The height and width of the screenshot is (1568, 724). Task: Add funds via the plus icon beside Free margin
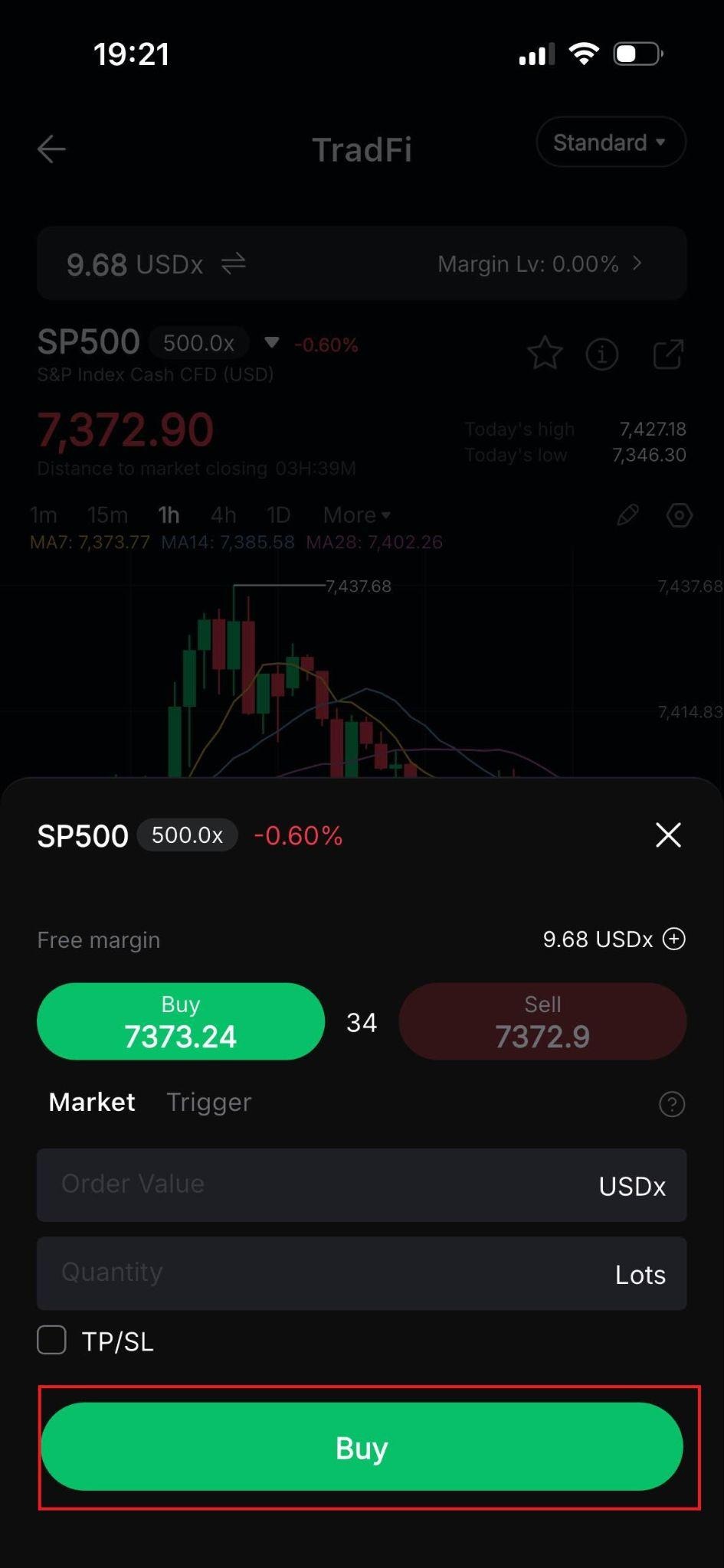(x=674, y=939)
